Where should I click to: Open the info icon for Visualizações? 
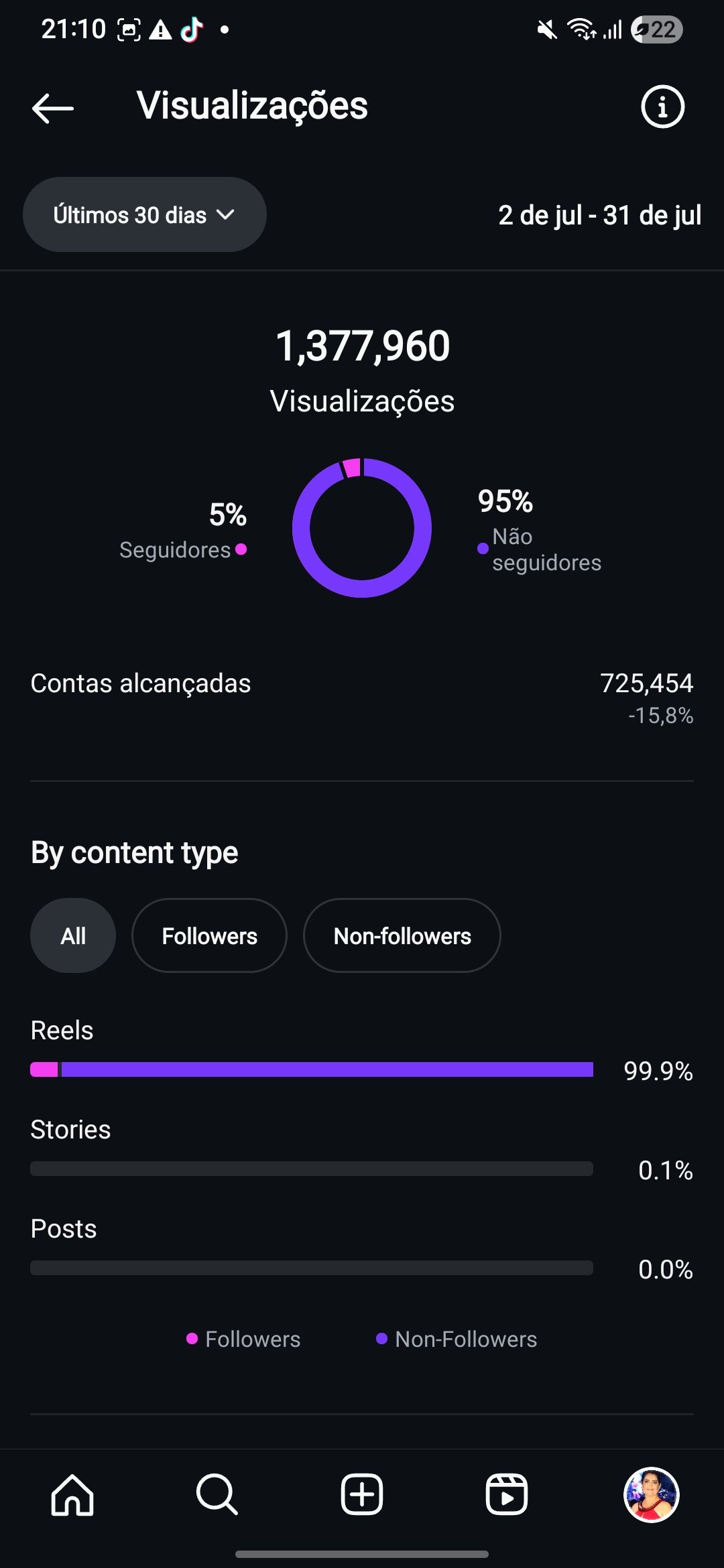click(662, 107)
